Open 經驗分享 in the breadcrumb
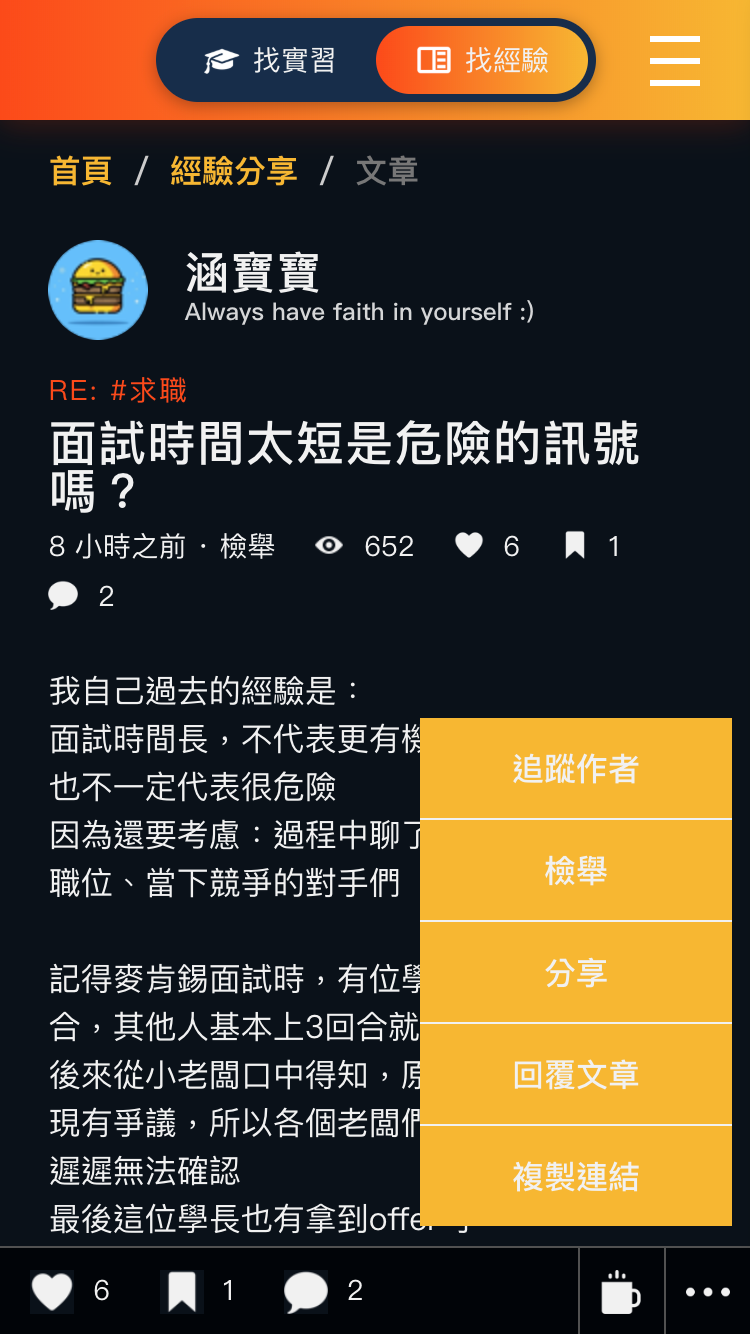The width and height of the screenshot is (750, 1334). (234, 171)
